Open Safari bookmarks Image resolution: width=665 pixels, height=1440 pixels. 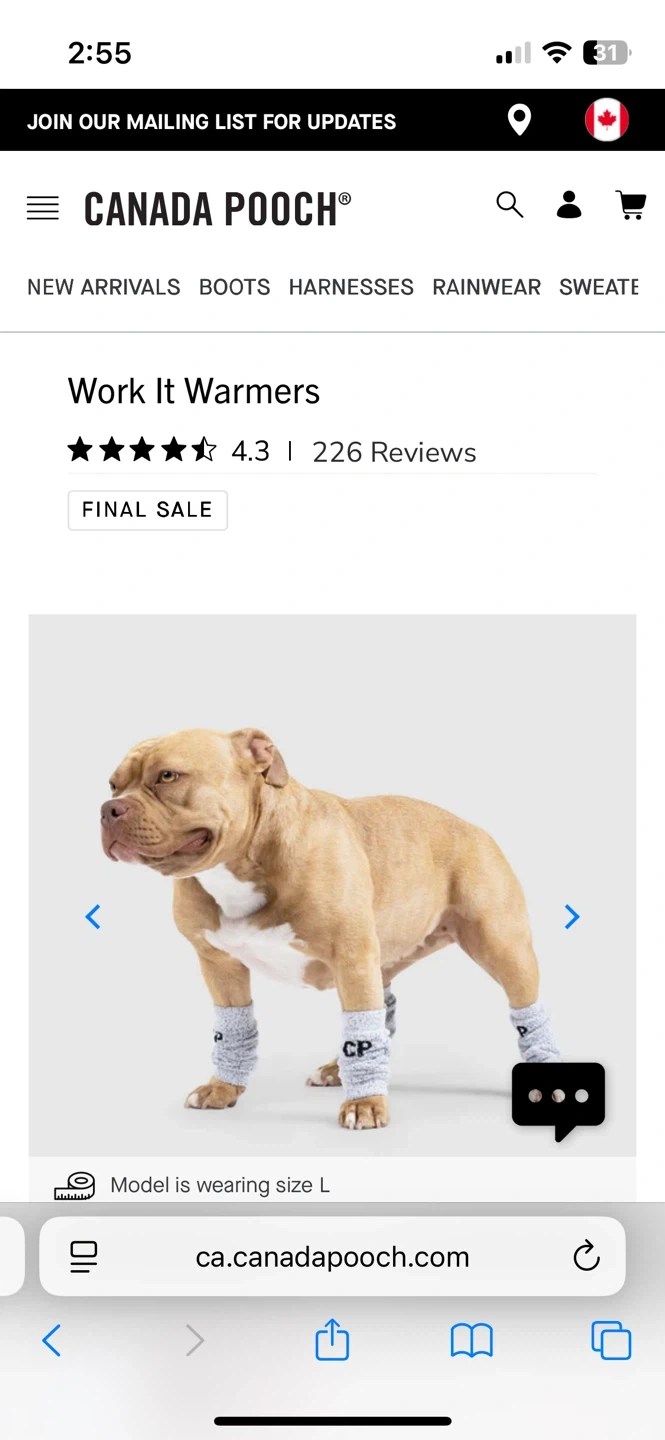(472, 1340)
